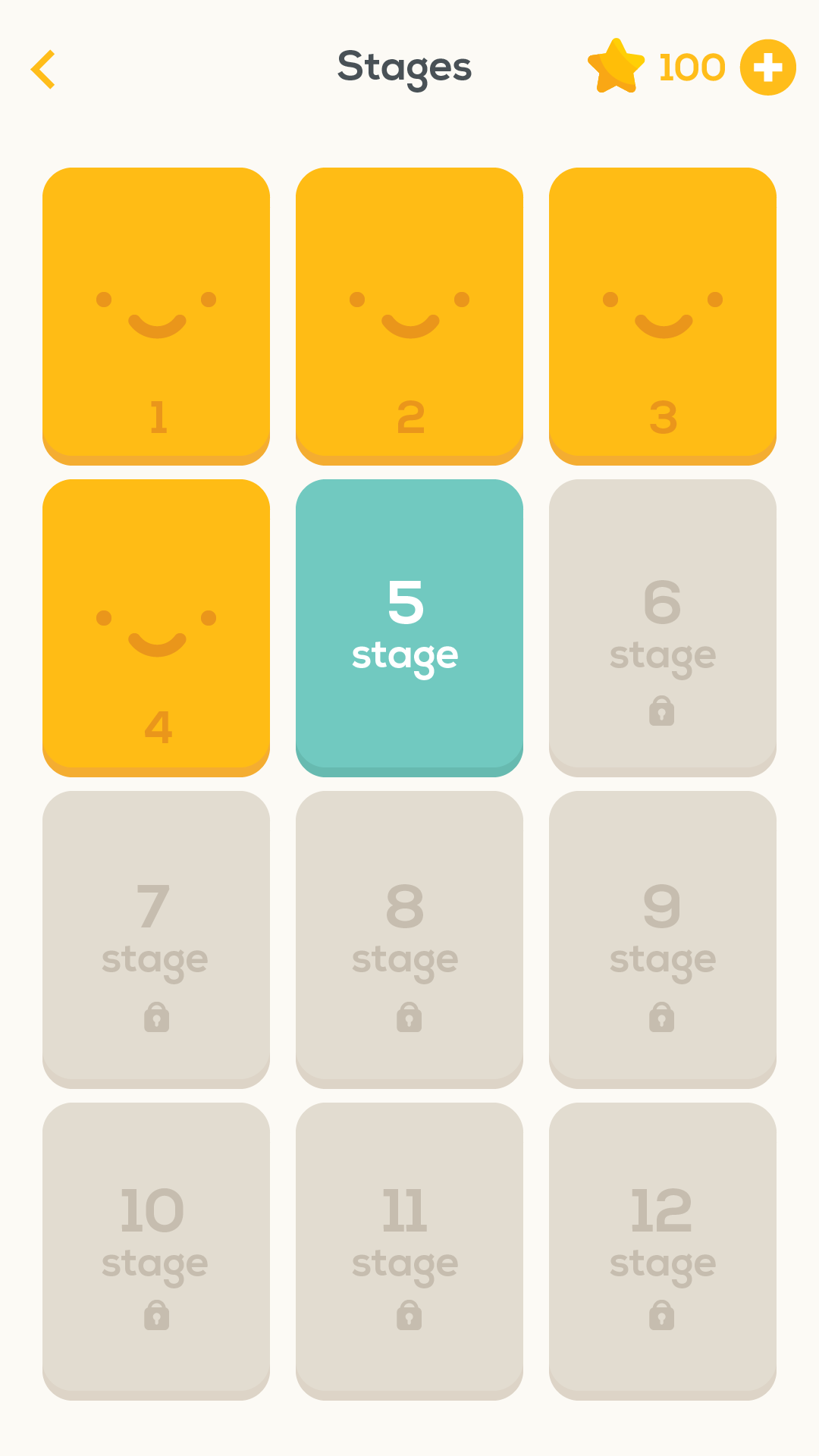Open completed stage 1
This screenshot has height=1456, width=819.
(x=156, y=315)
